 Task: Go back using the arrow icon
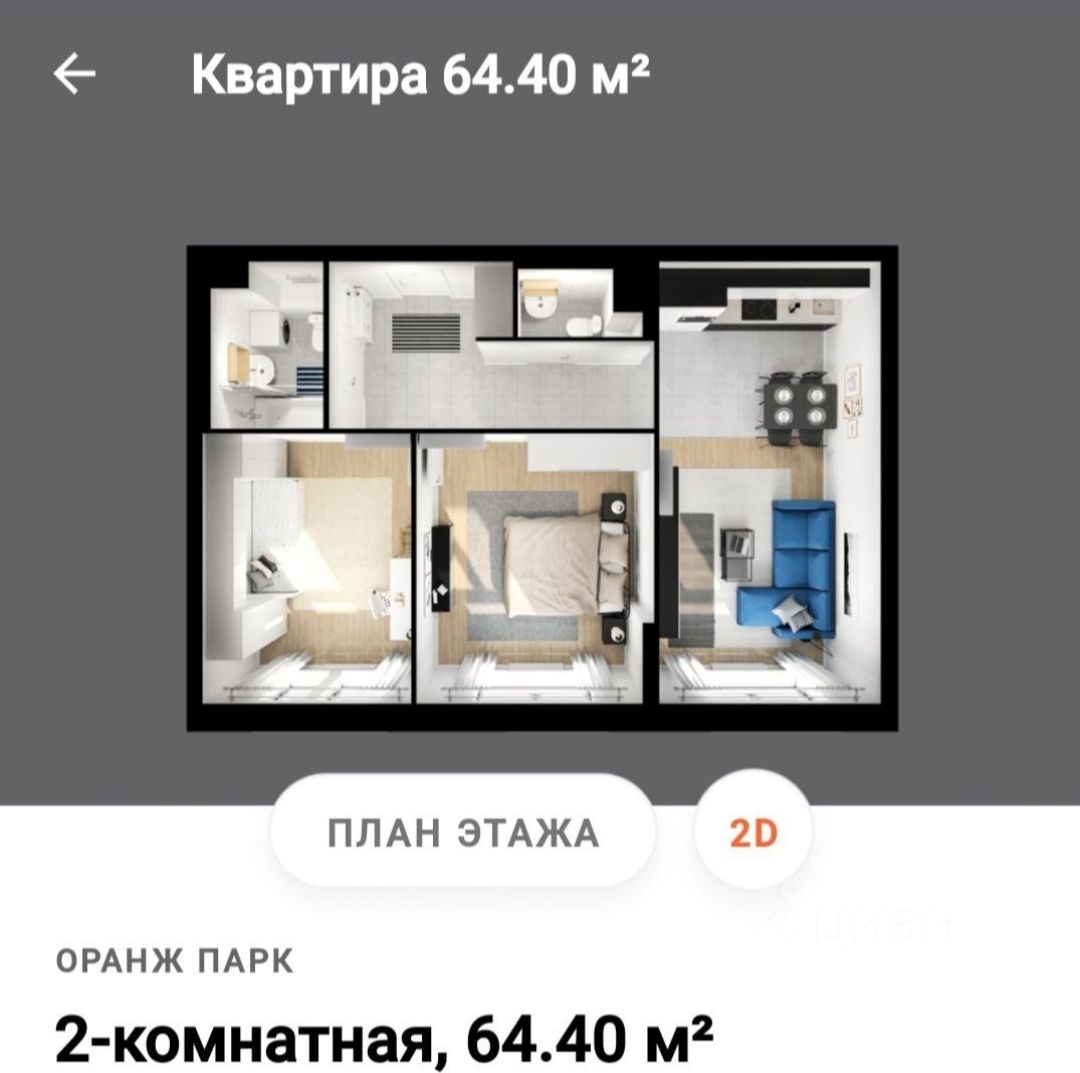(74, 75)
